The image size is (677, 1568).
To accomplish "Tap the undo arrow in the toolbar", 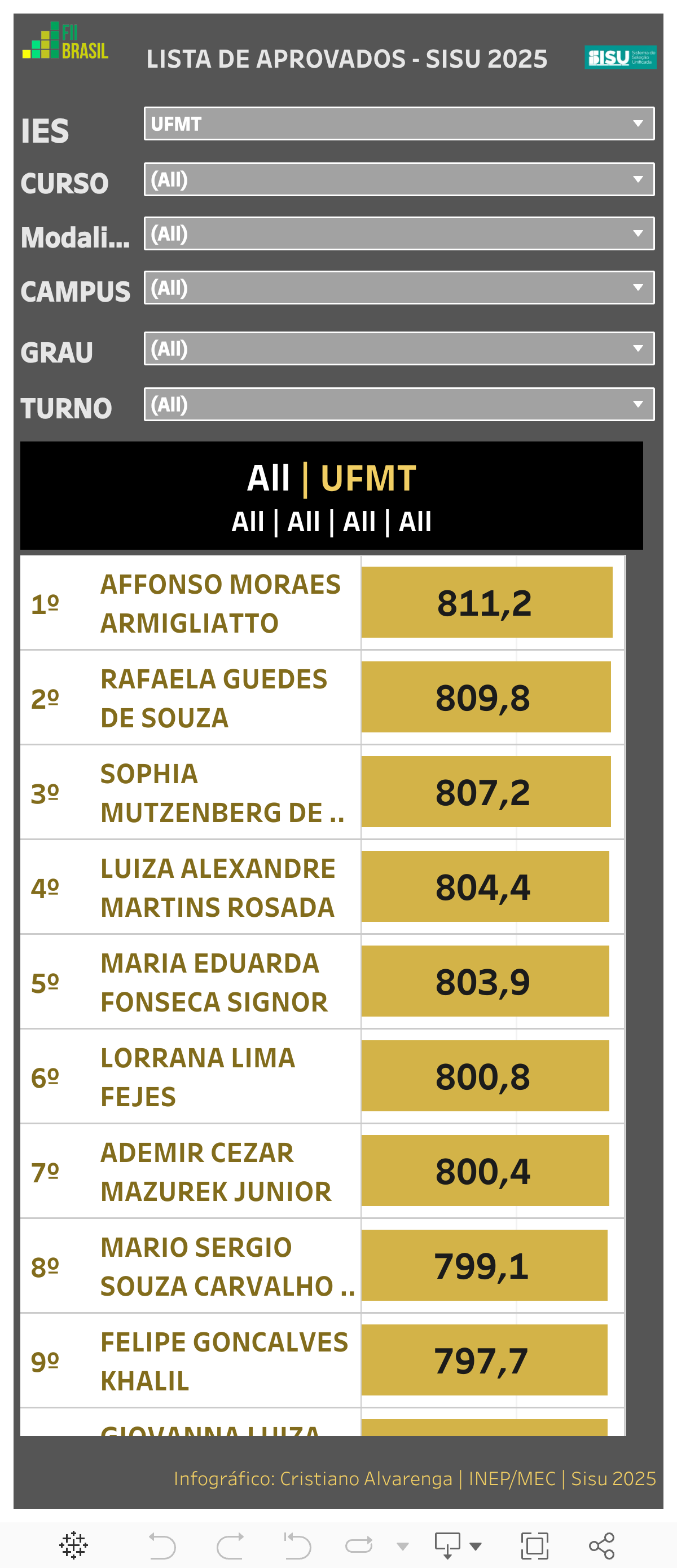I will (x=162, y=1545).
